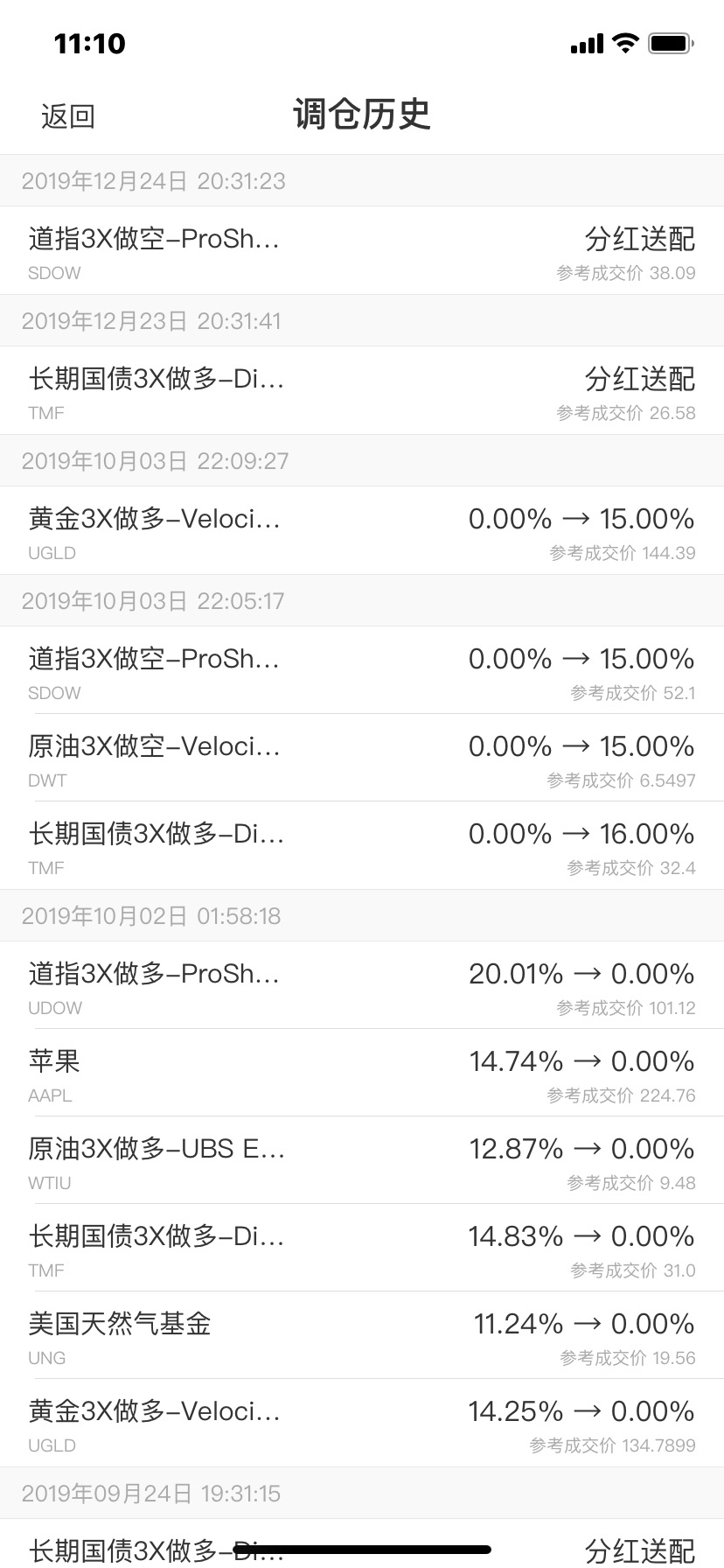Tap 返回 to go back

(x=67, y=115)
